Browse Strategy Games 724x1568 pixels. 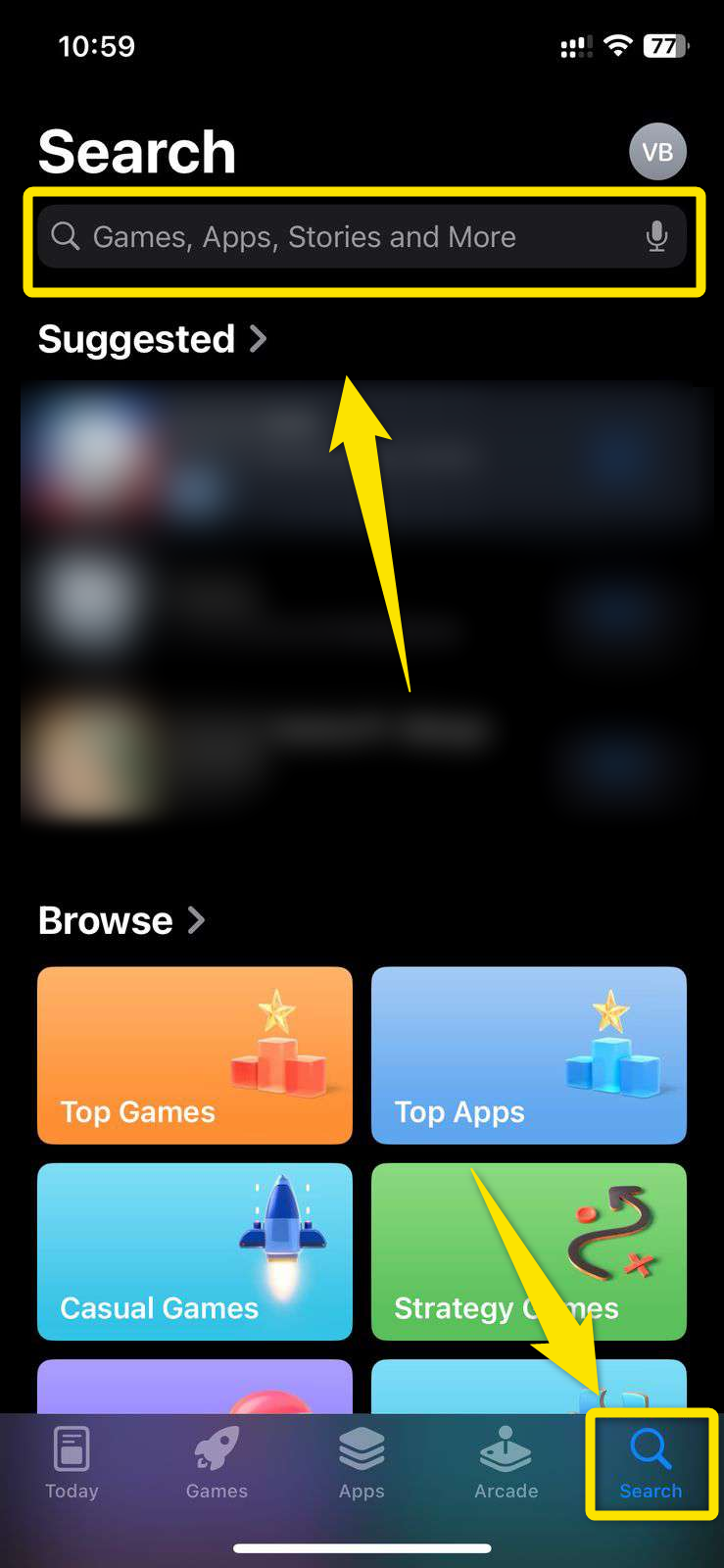pos(529,1251)
